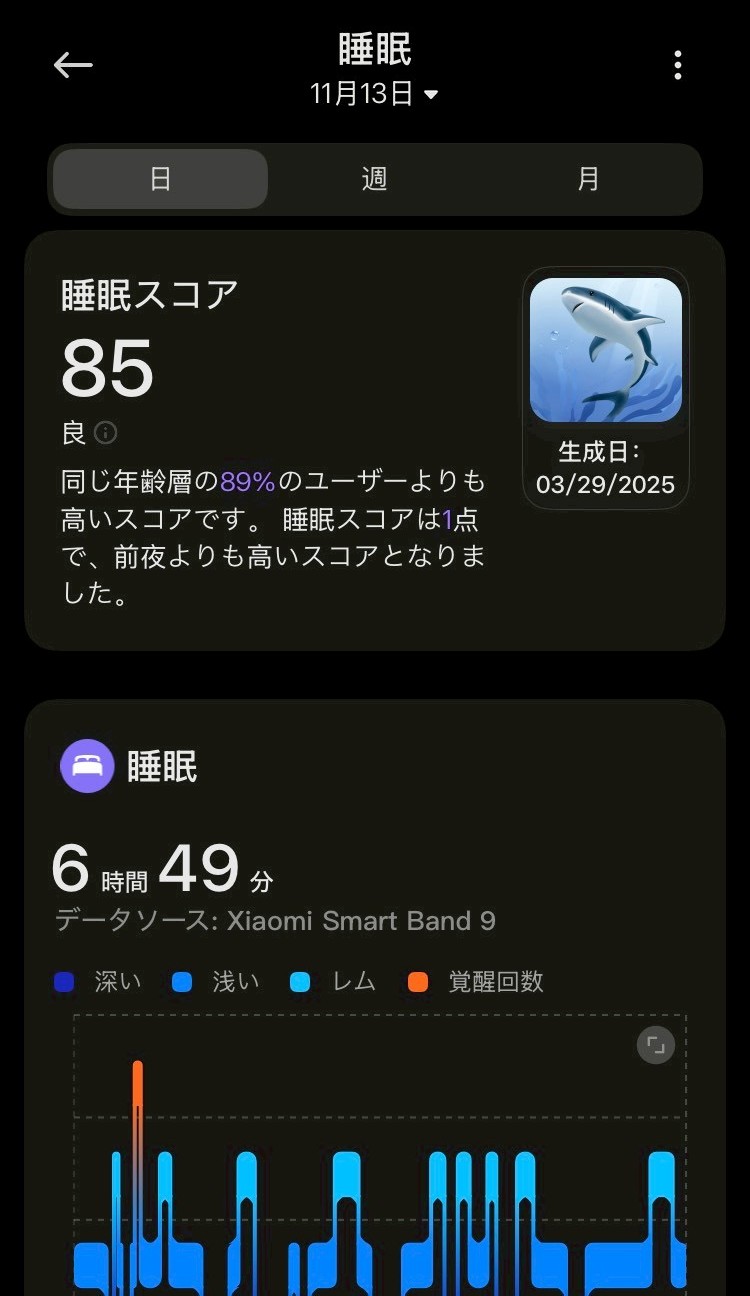The image size is (750, 1296).
Task: Tap the 深い legend marker
Action: point(63,982)
